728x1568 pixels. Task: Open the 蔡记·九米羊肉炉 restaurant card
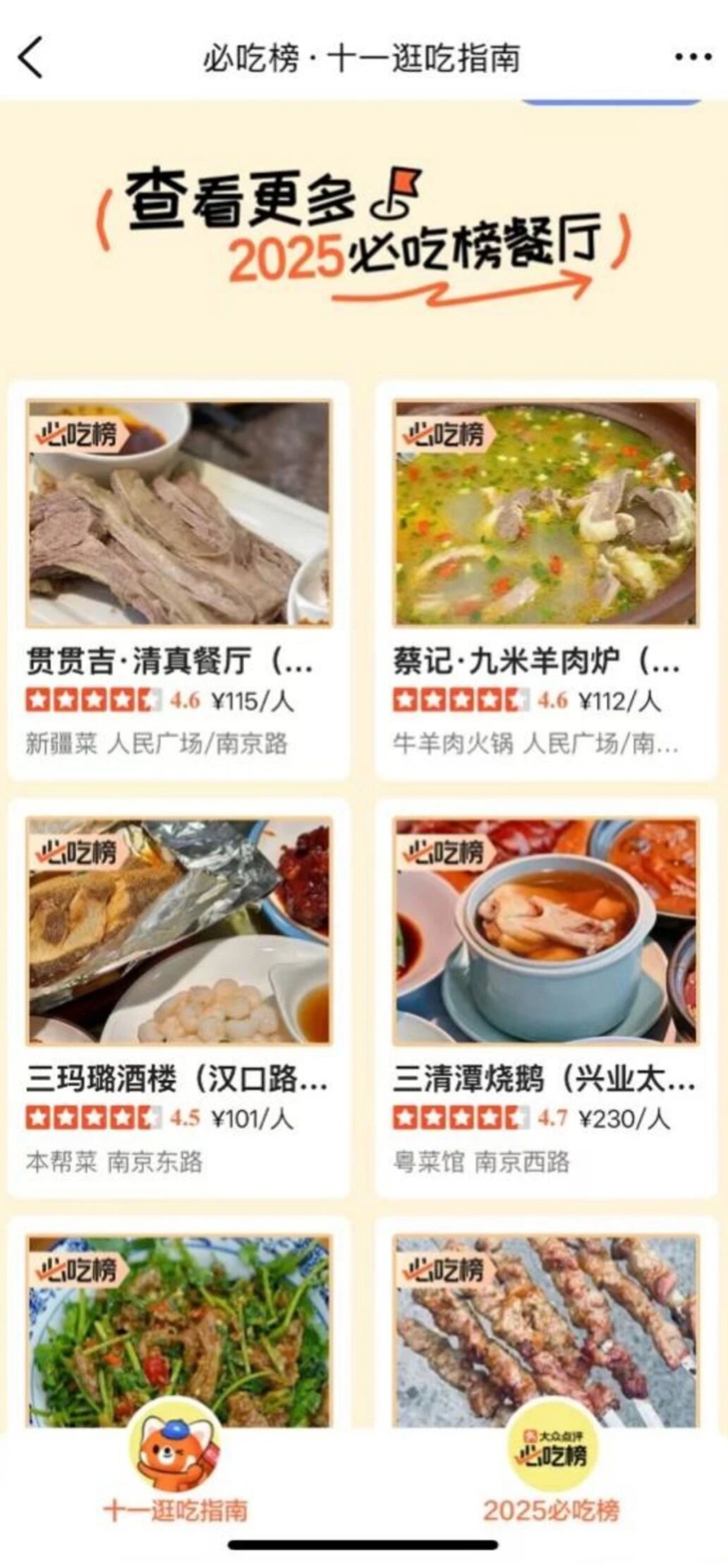click(x=545, y=580)
